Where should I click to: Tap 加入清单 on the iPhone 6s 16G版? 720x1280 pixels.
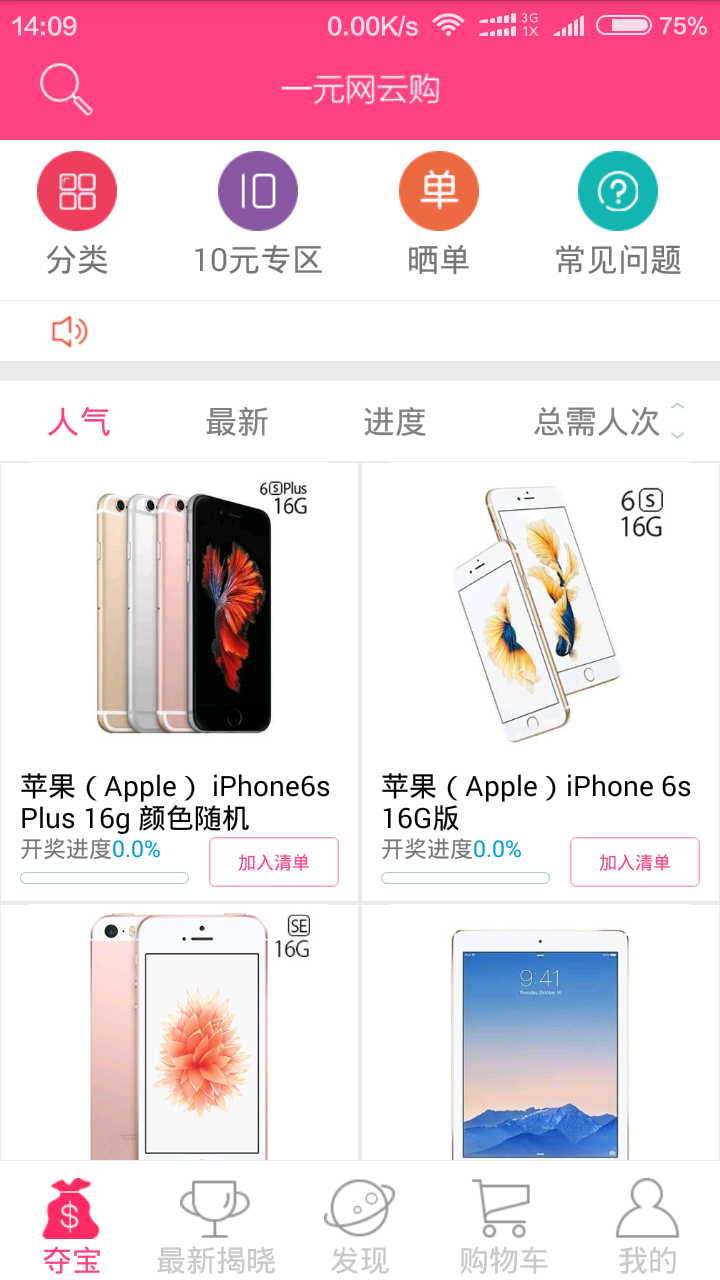pos(634,861)
